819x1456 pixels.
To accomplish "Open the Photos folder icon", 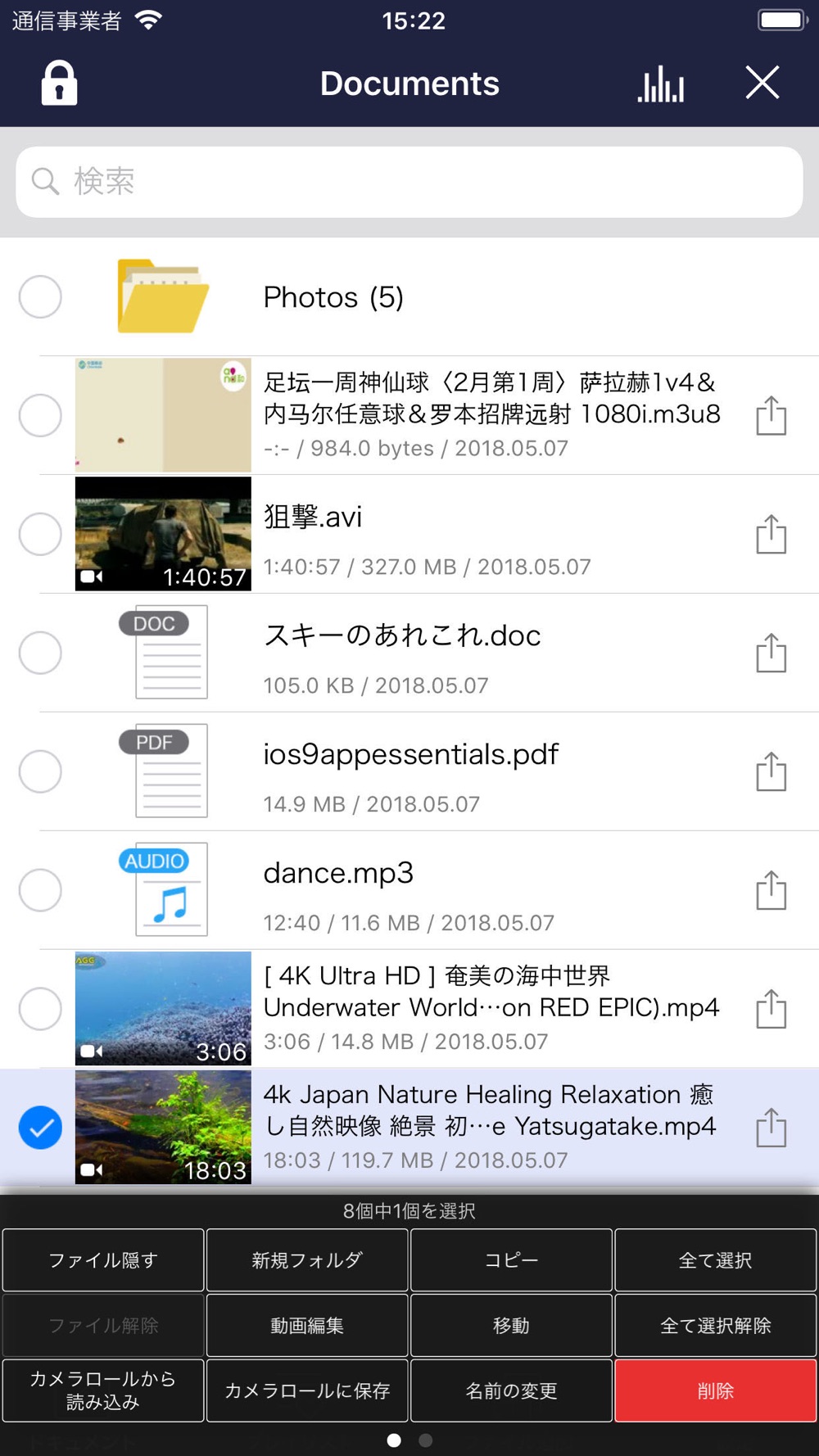I will (162, 296).
